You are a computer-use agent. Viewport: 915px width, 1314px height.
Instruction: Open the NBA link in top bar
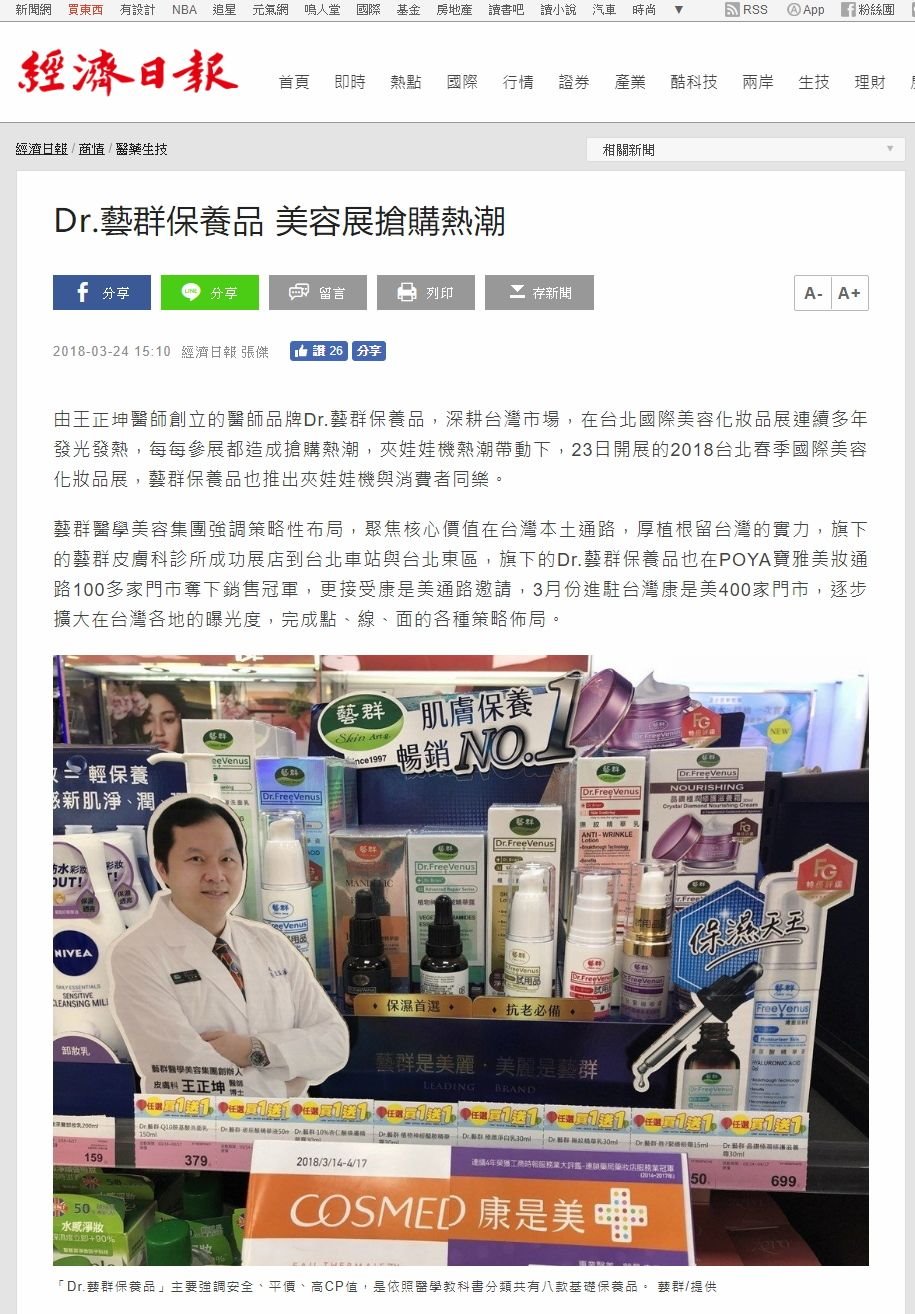(184, 9)
